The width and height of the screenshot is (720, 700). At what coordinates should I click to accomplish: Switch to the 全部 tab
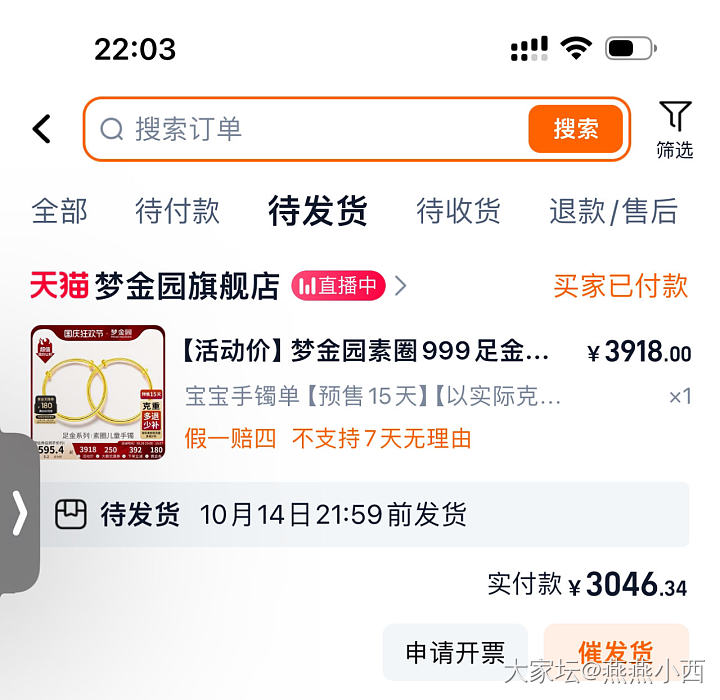point(60,211)
